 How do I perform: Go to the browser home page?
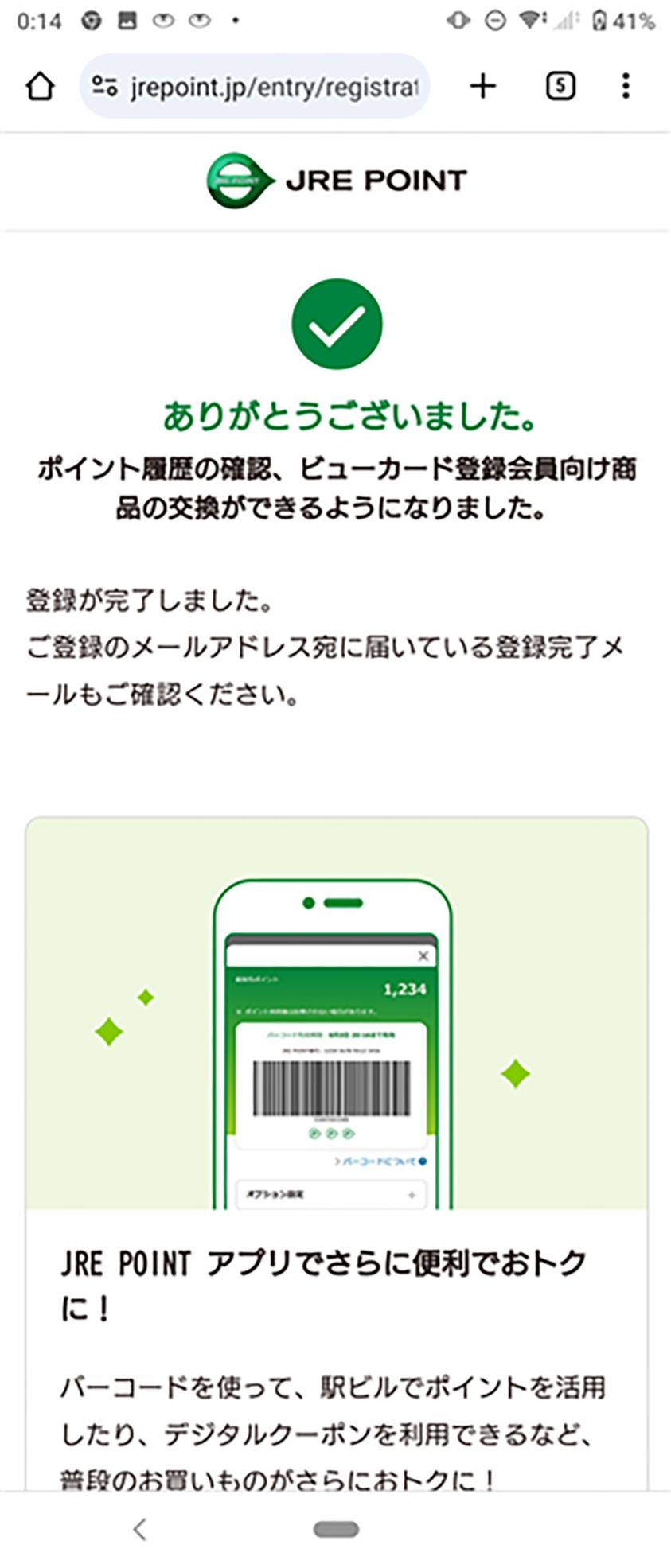point(41,86)
